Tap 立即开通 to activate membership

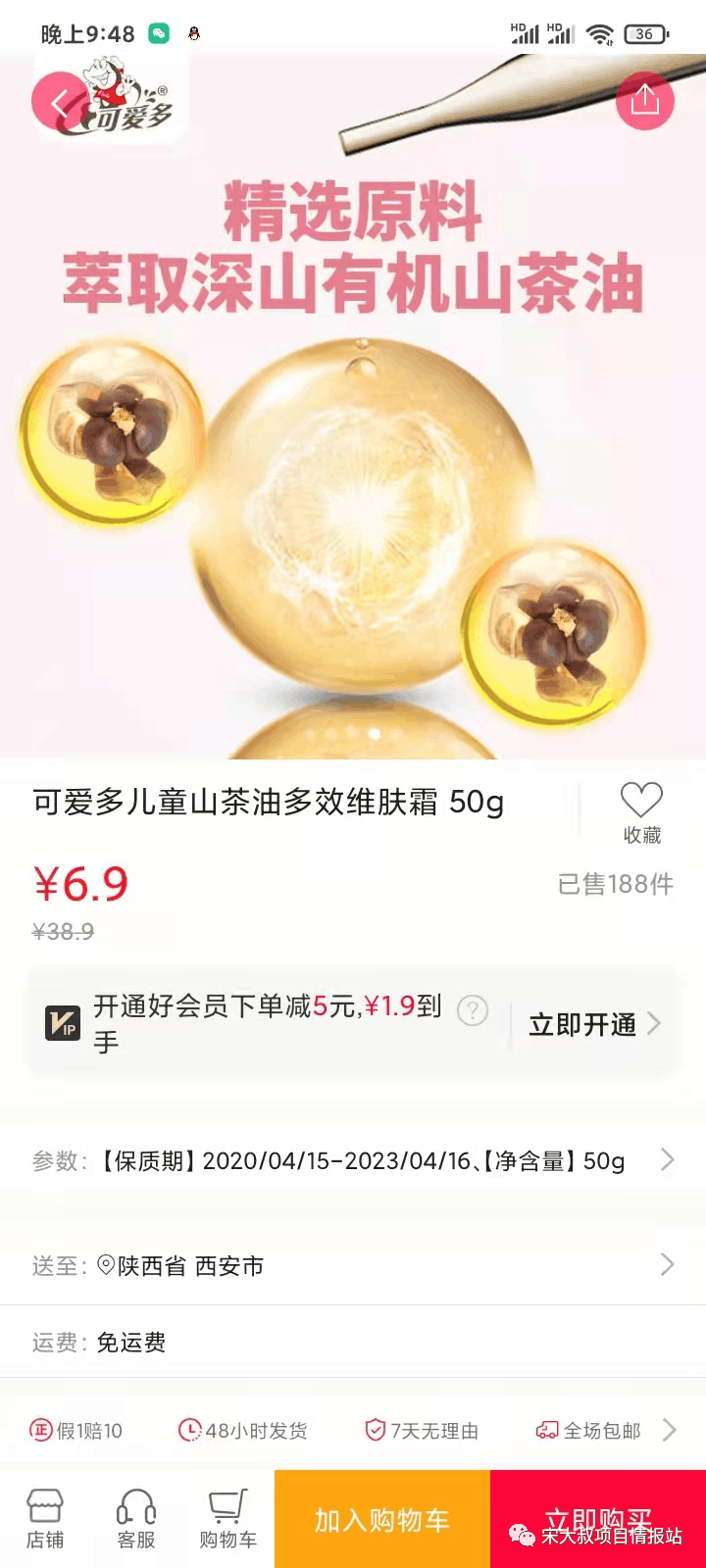pyautogui.click(x=593, y=1025)
